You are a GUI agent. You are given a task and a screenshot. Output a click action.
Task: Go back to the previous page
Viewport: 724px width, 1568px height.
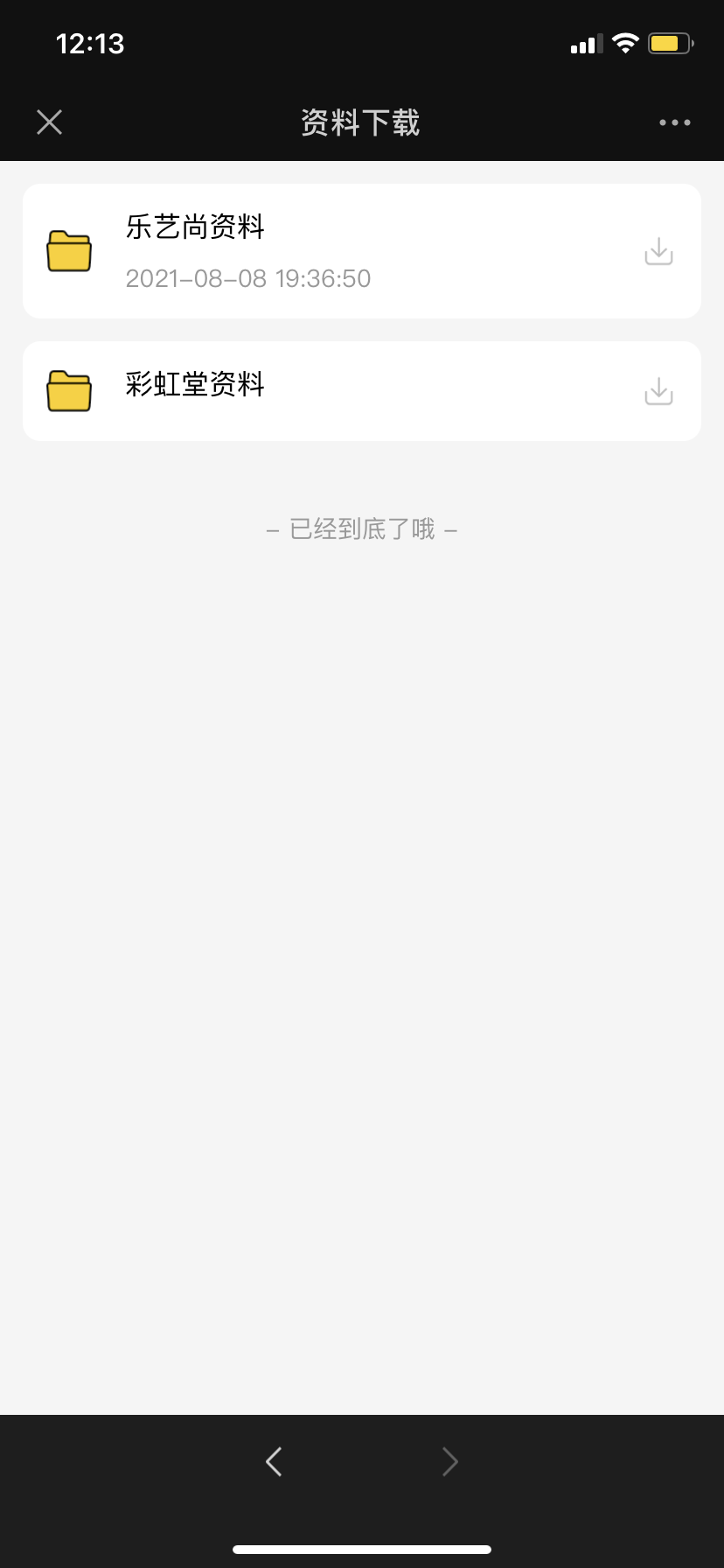tap(274, 1461)
